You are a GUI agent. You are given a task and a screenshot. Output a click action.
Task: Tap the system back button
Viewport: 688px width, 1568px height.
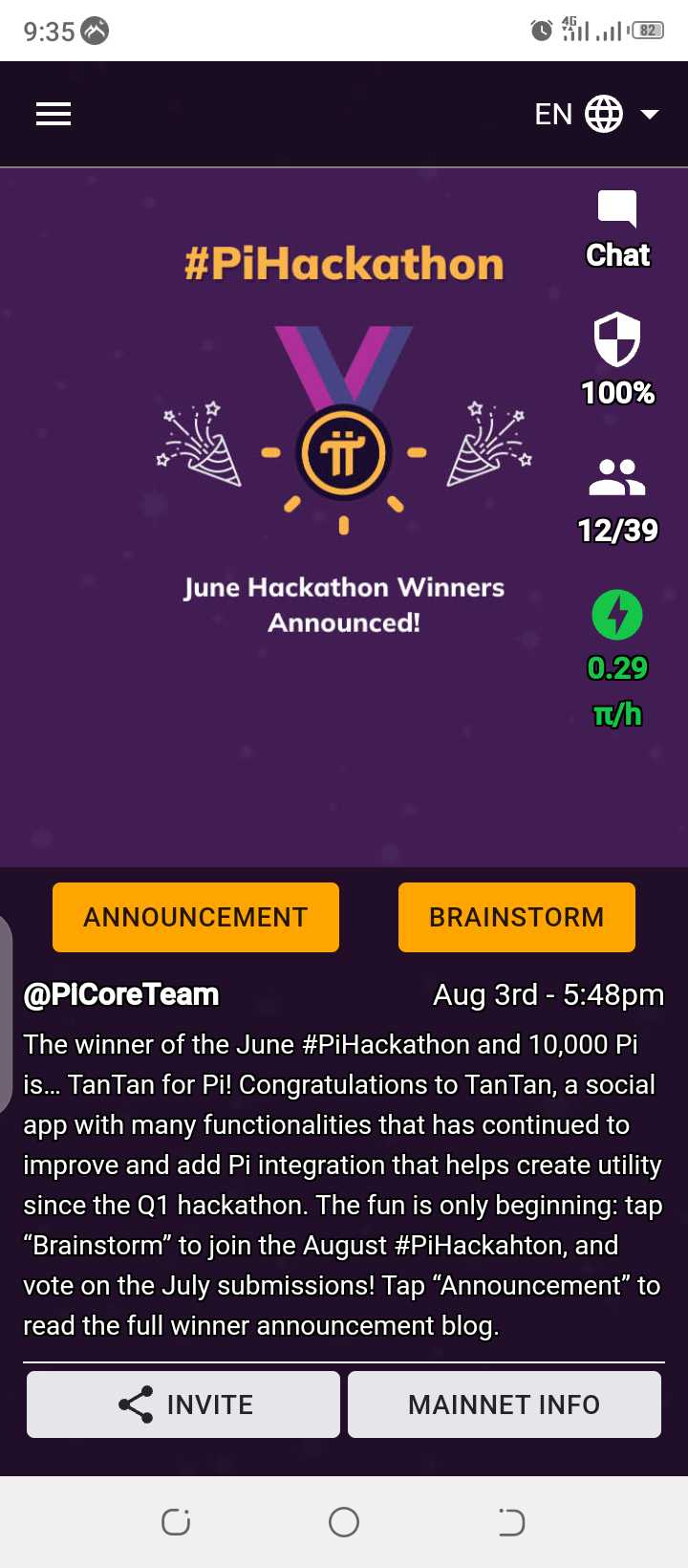511,1522
